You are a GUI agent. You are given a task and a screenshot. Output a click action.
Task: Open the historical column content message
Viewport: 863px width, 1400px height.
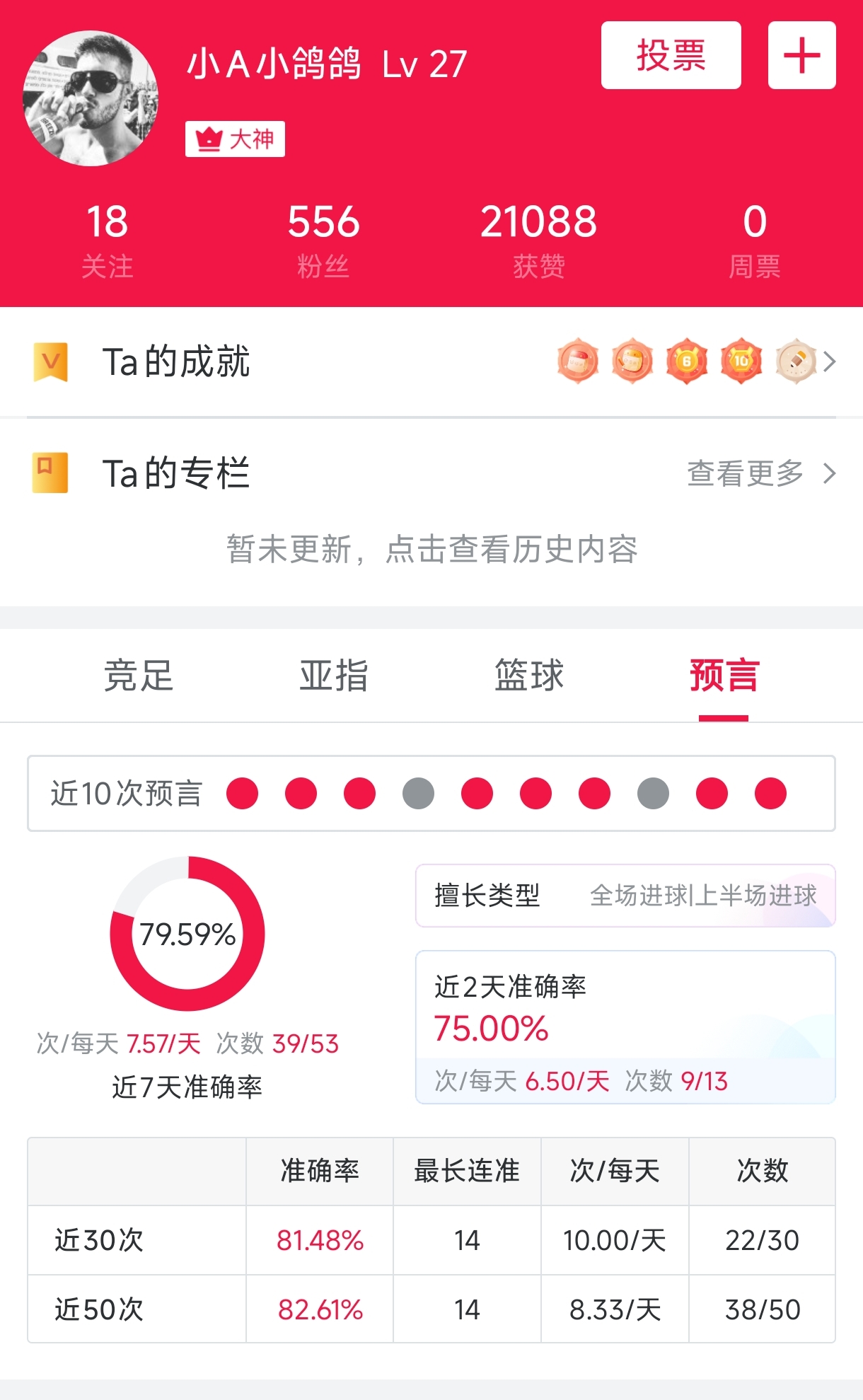click(431, 549)
